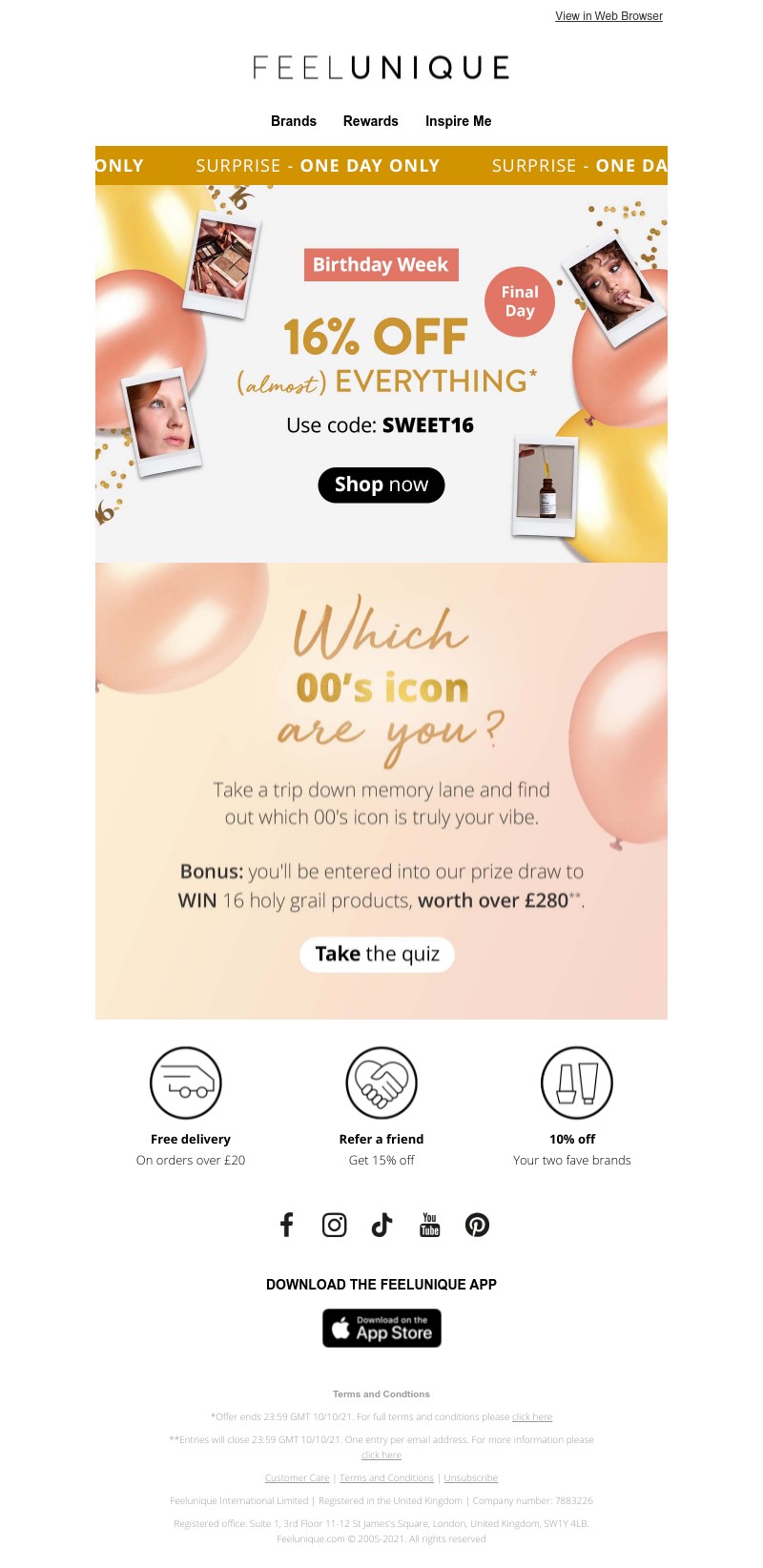Tap the Shop now button

click(x=381, y=485)
